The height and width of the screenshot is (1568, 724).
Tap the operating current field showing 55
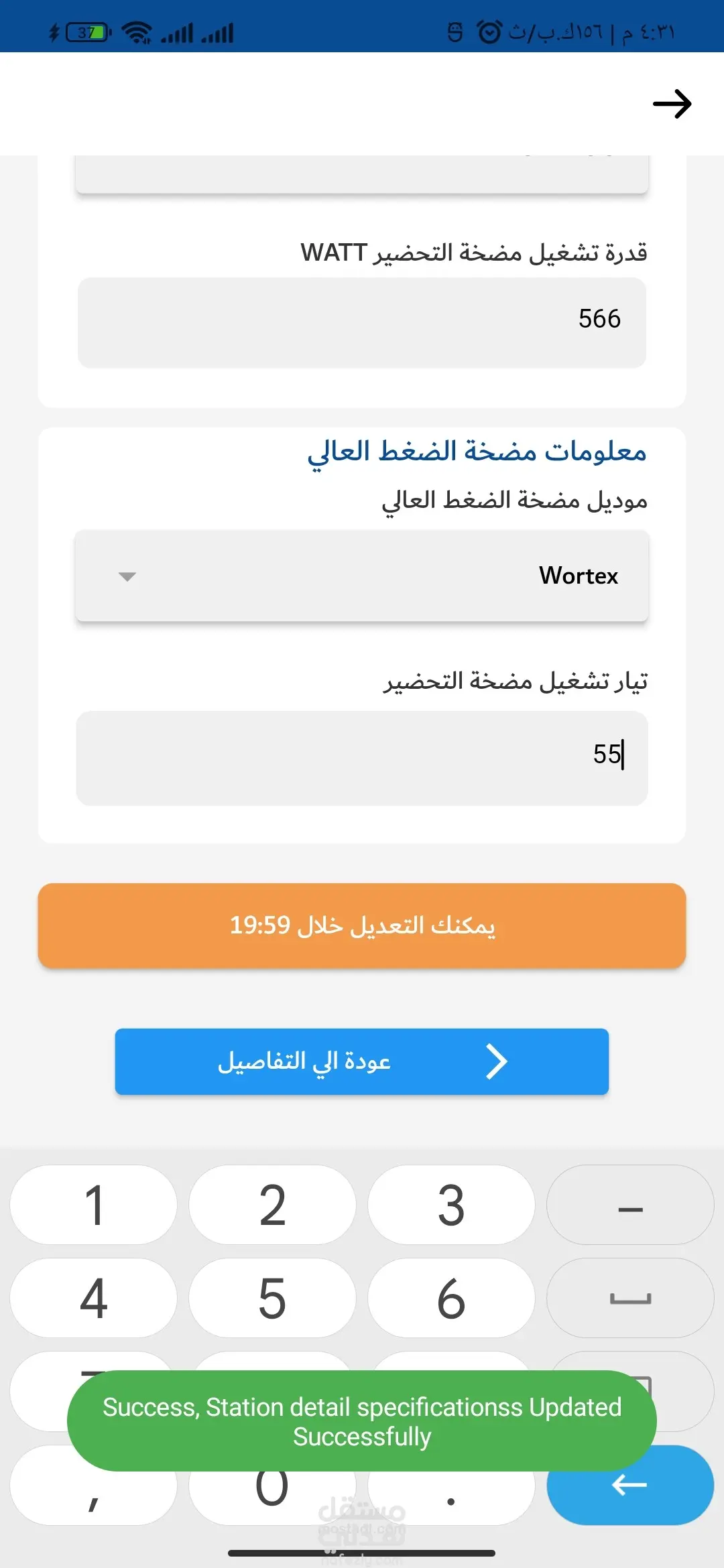362,758
